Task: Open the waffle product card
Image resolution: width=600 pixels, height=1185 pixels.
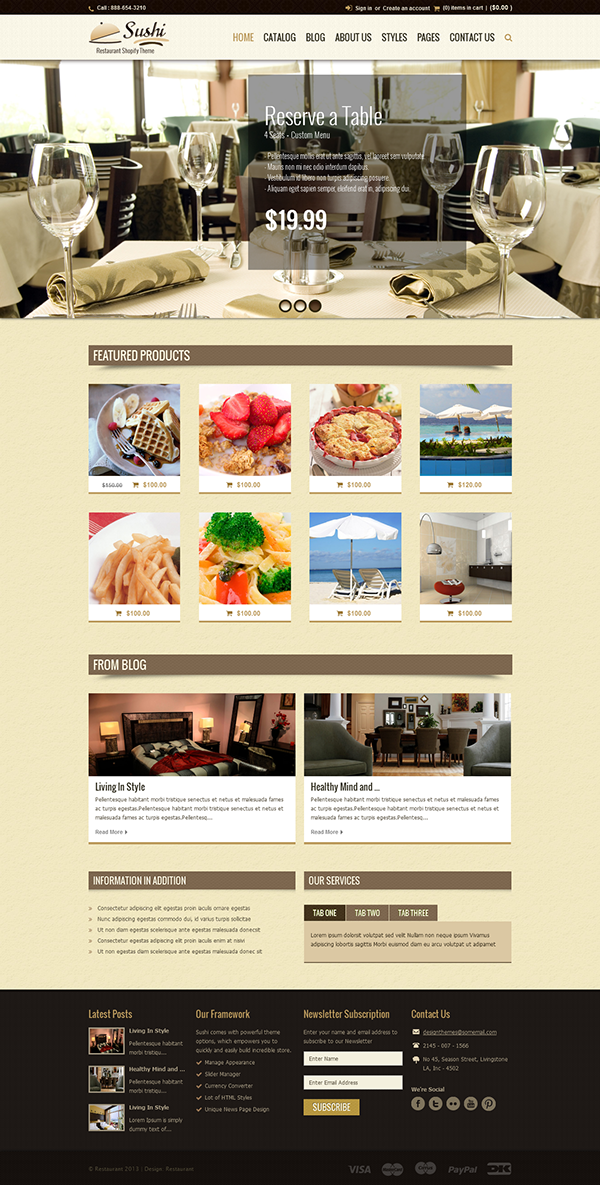Action: point(135,438)
